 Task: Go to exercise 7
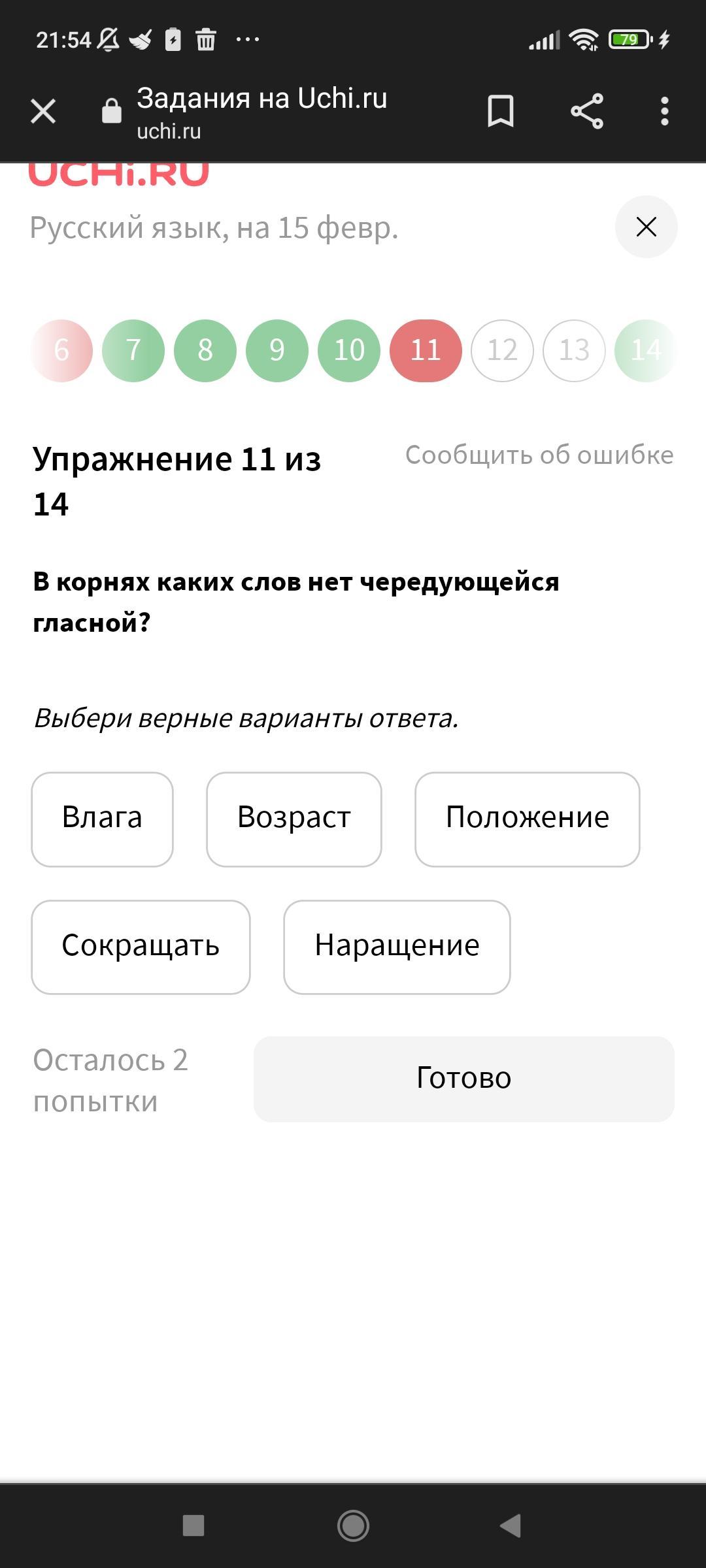click(133, 350)
